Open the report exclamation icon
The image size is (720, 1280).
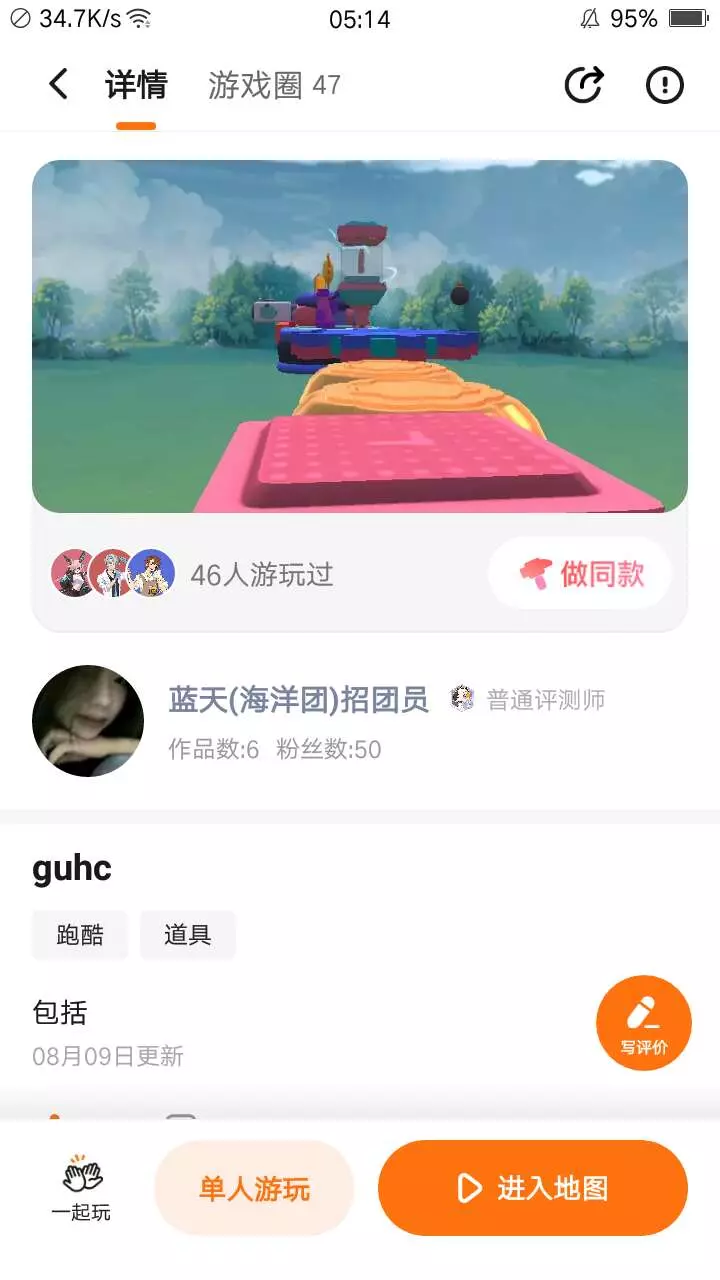pyautogui.click(x=664, y=85)
